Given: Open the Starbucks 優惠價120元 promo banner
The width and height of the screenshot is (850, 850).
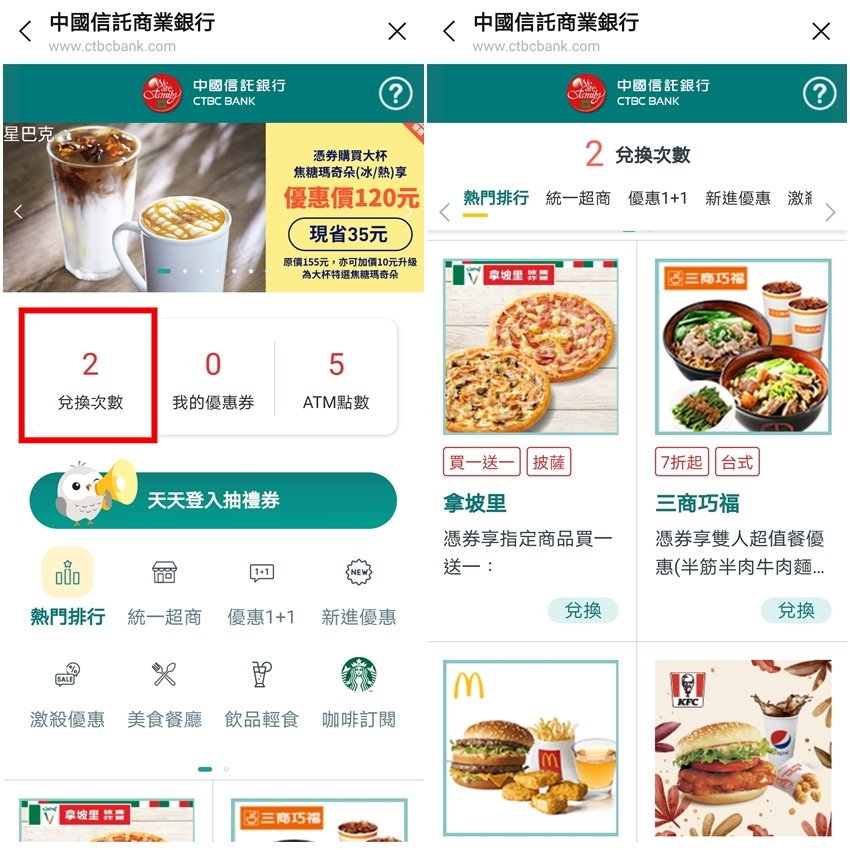Looking at the screenshot, I should (x=213, y=207).
